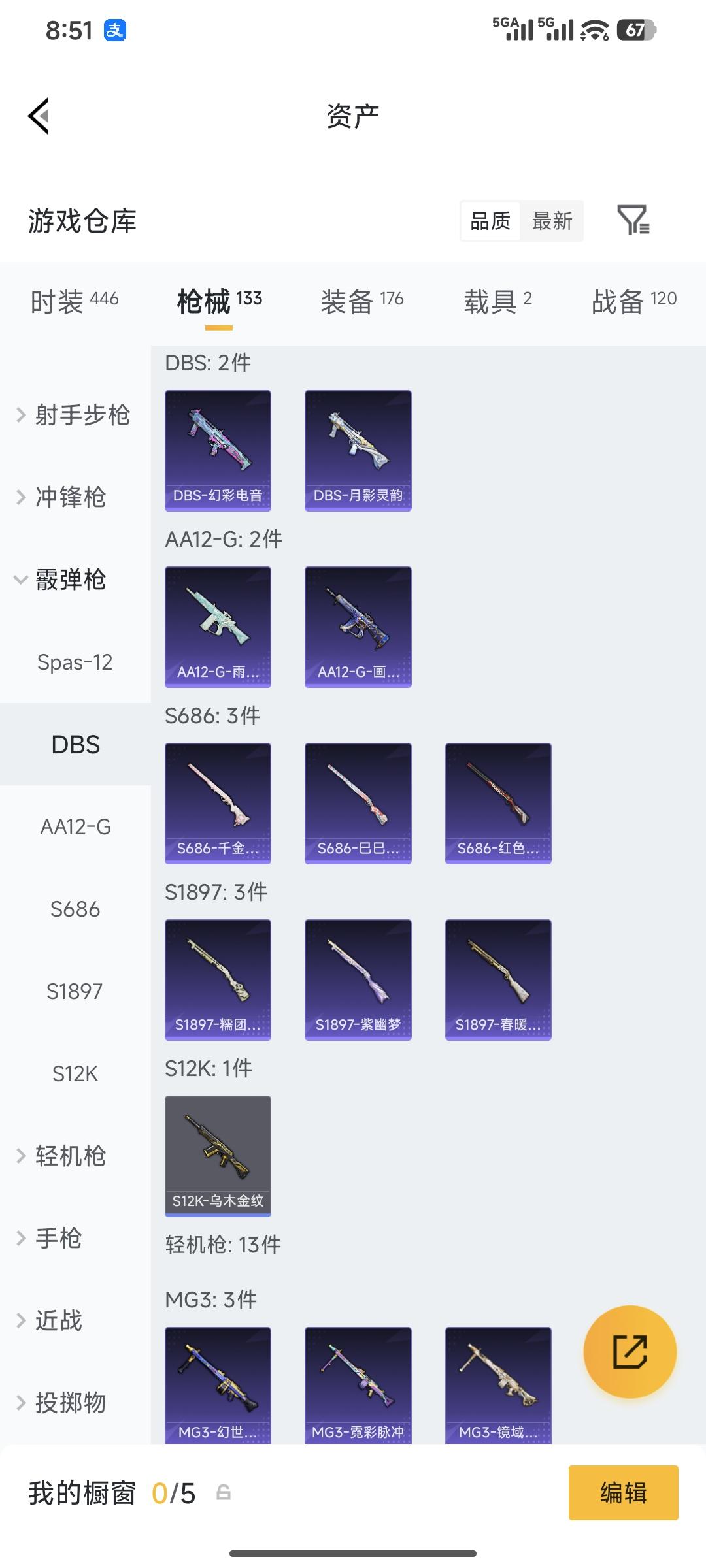Select the 最新 sorting option

pos(551,221)
